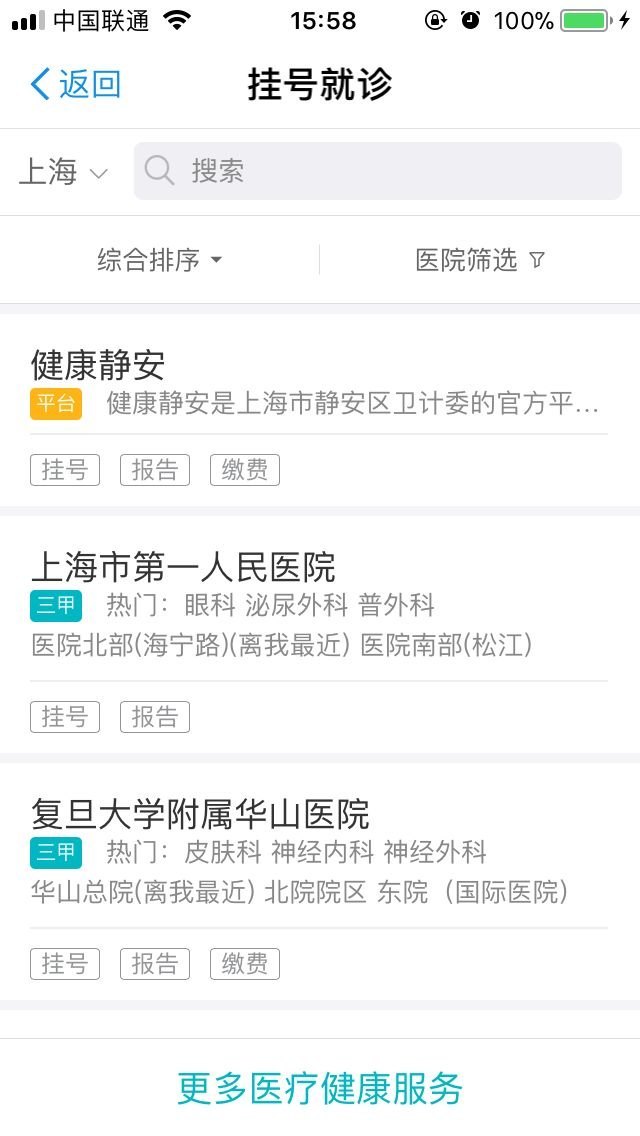Tap 挂号 under 上海市第一人民医院

point(65,717)
